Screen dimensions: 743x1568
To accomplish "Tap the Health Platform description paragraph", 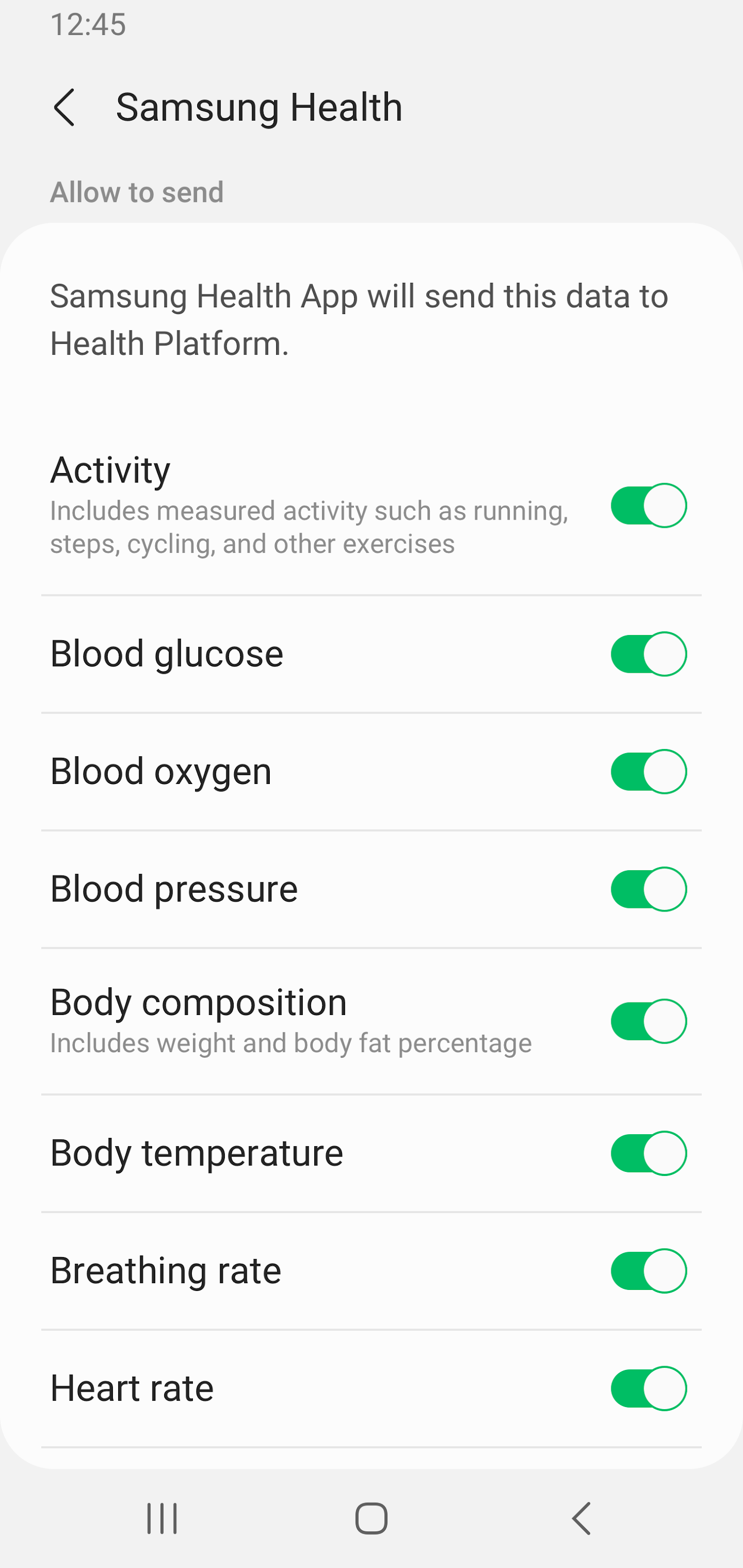I will pos(359,319).
